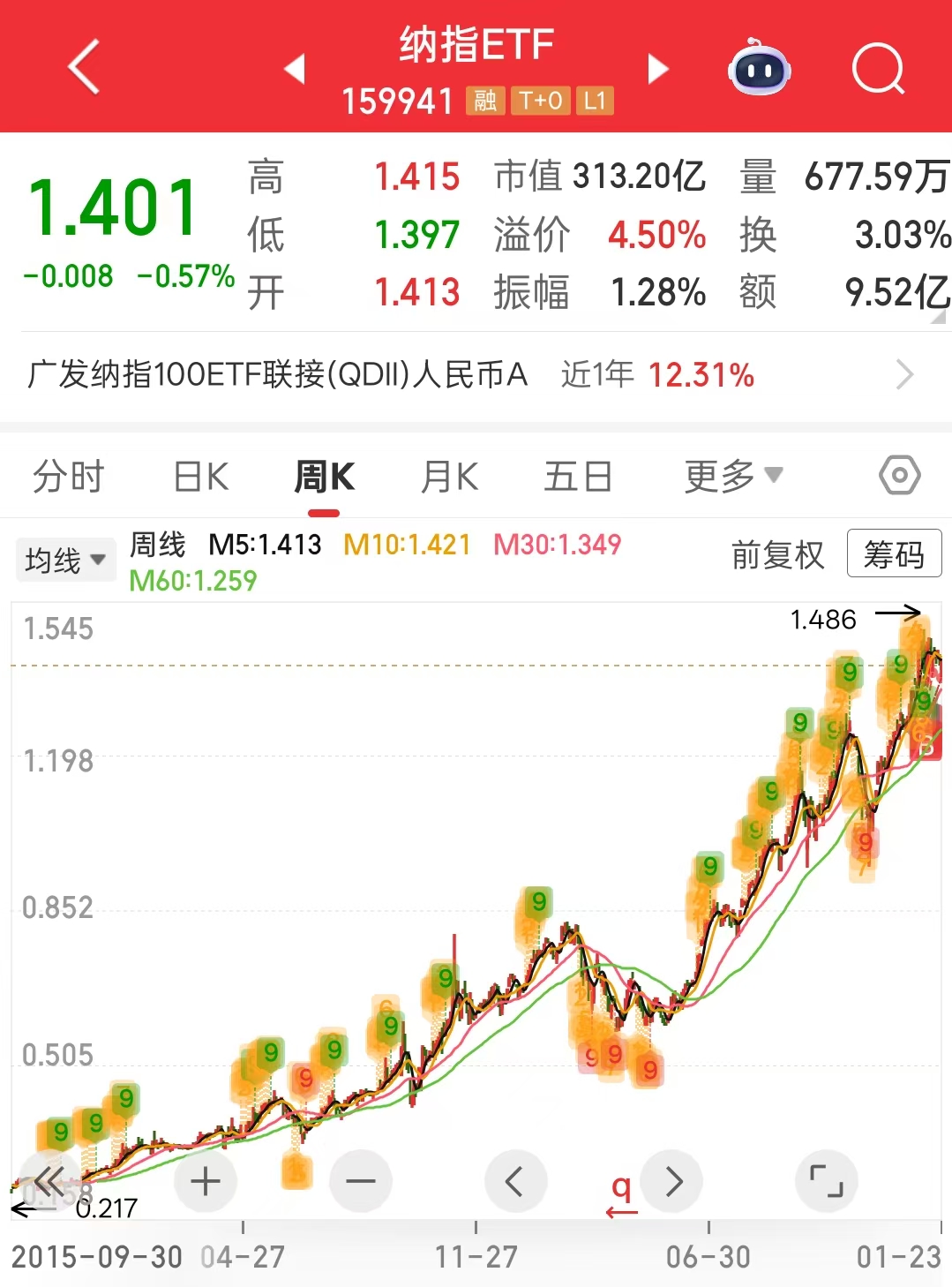The width and height of the screenshot is (952, 1287).
Task: Move chart right with the forward arrow
Action: click(673, 1181)
